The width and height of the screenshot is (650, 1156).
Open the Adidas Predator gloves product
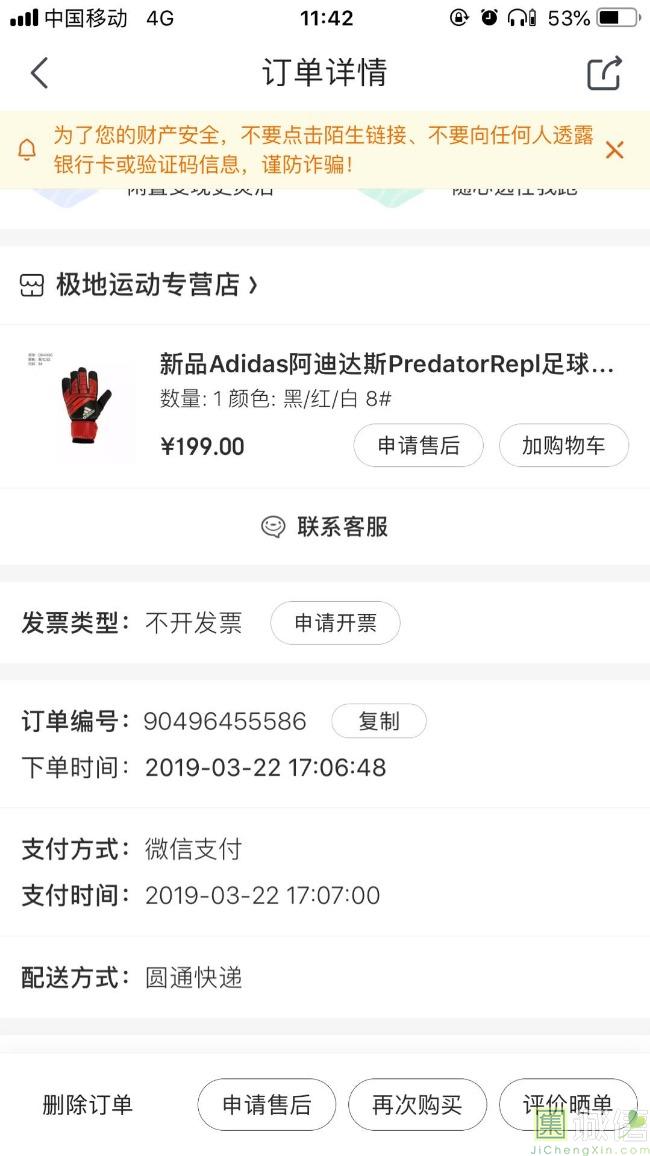coord(386,364)
